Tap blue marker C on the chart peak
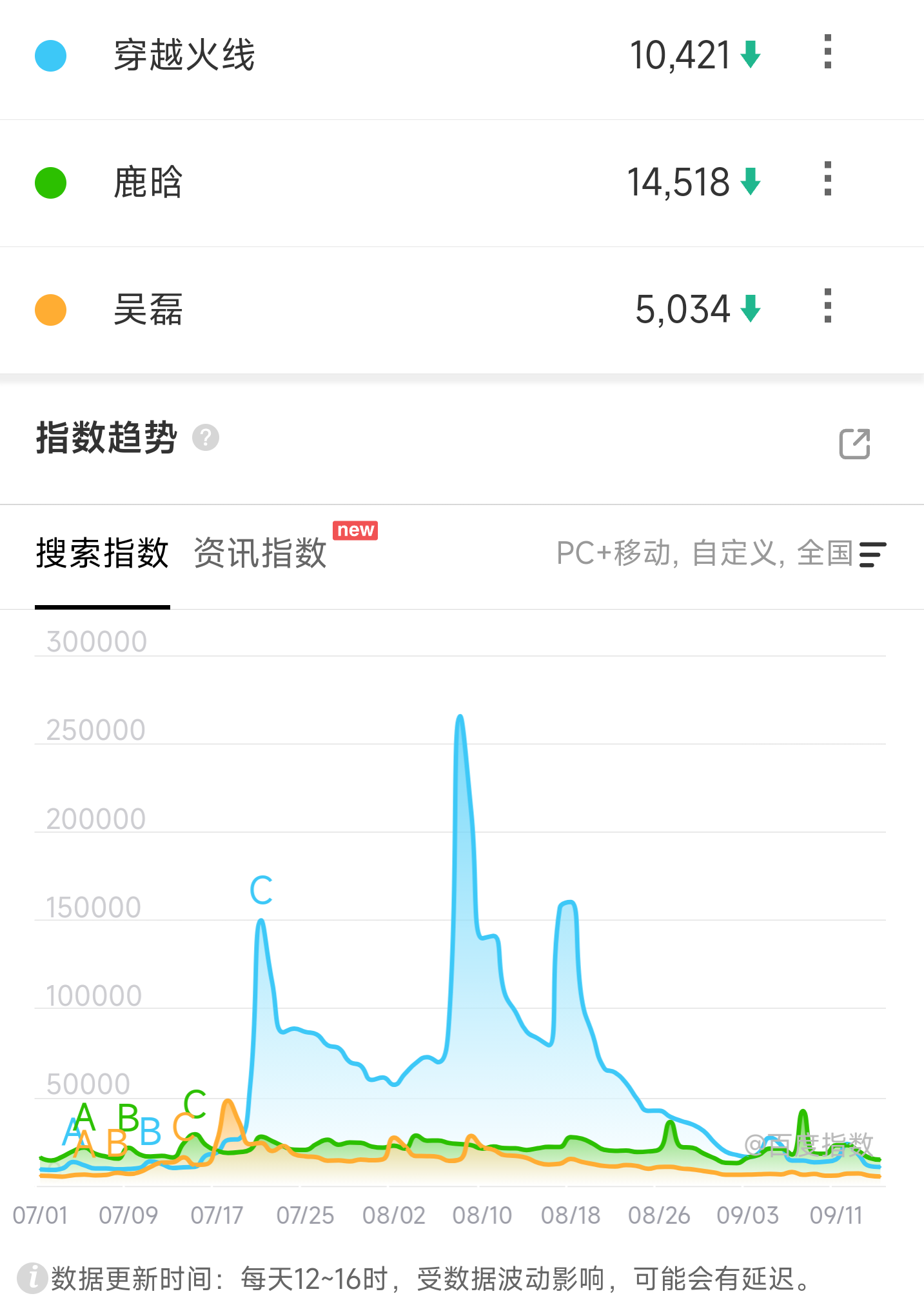Screen dimensions: 924x1316 coord(261,890)
